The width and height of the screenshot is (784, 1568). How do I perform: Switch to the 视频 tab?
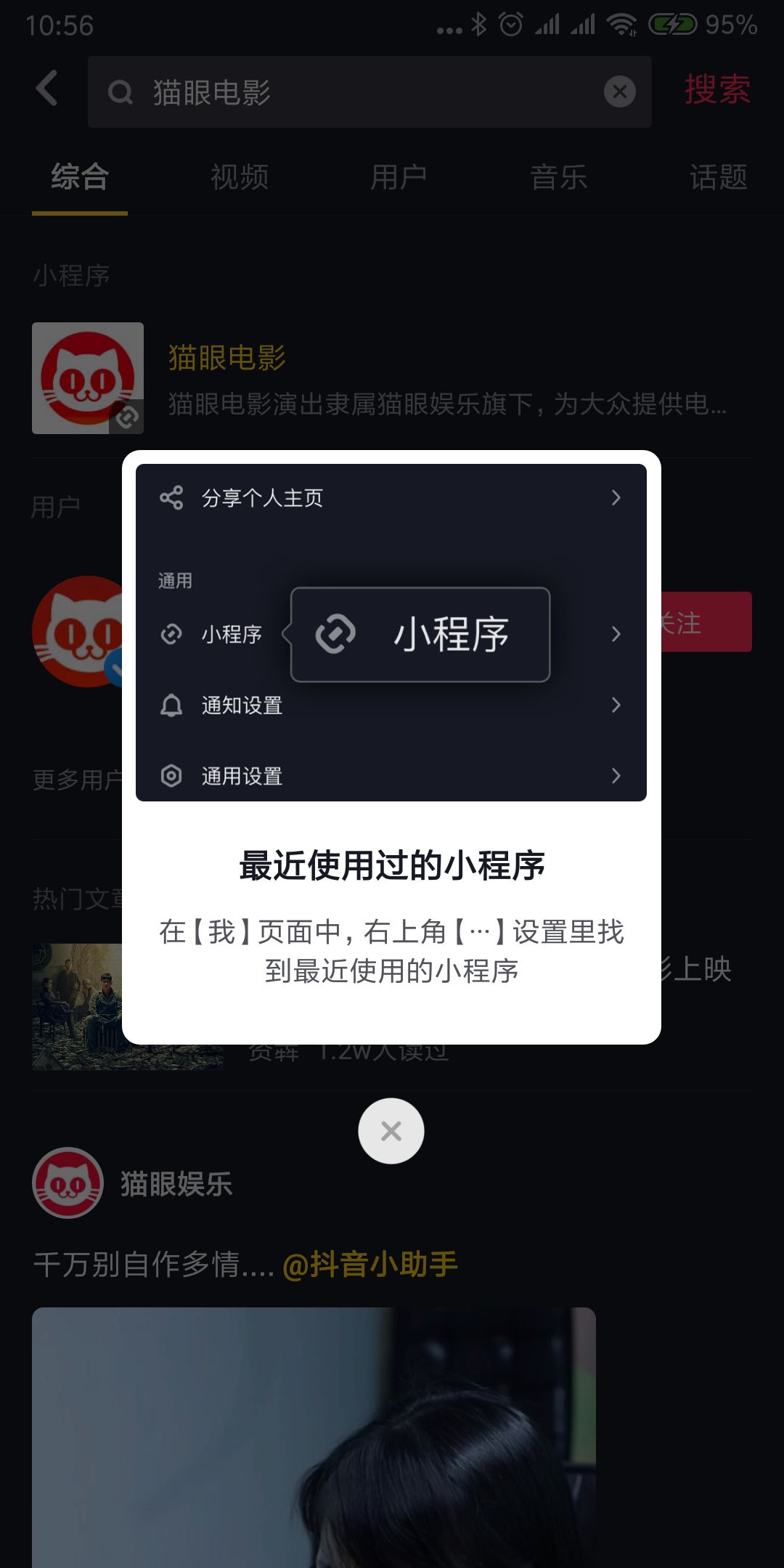click(x=240, y=177)
